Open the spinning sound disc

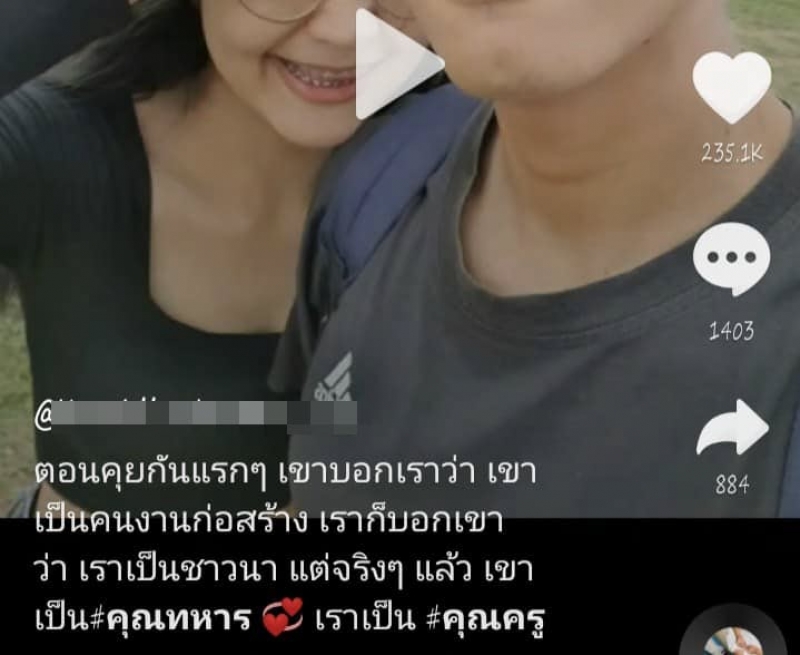click(733, 636)
